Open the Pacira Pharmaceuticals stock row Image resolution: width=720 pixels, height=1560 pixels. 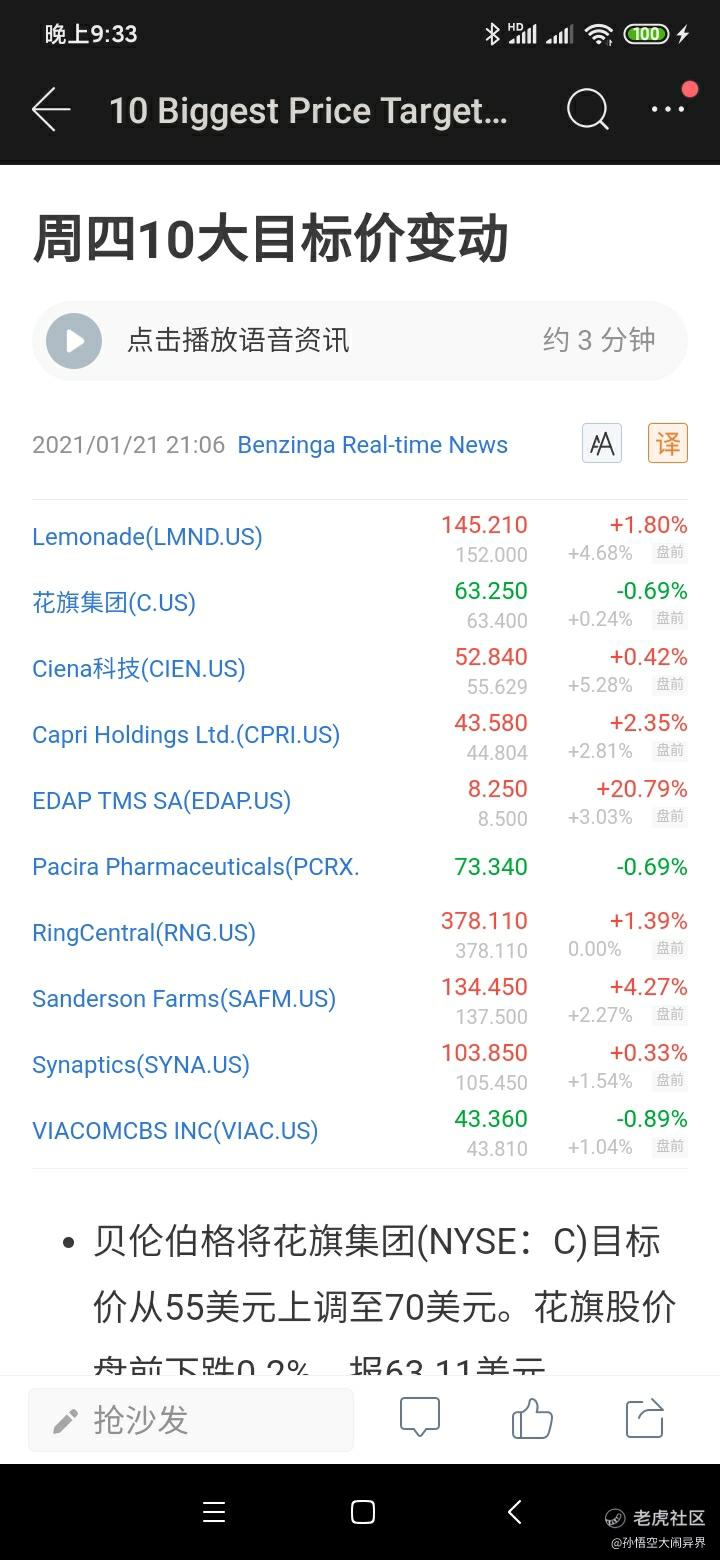(360, 867)
